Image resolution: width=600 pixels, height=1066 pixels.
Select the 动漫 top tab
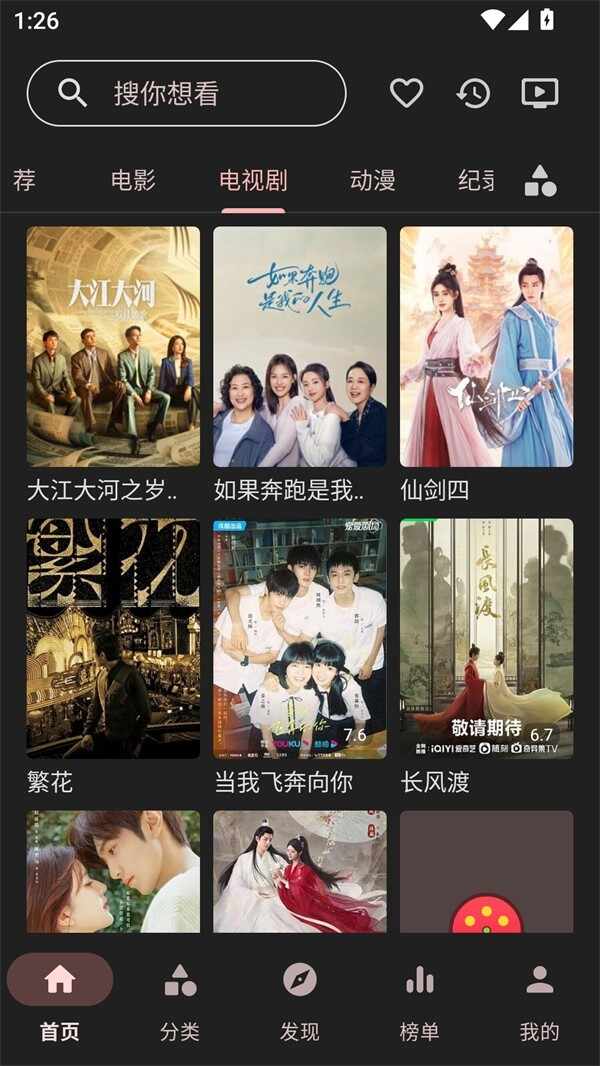(372, 180)
